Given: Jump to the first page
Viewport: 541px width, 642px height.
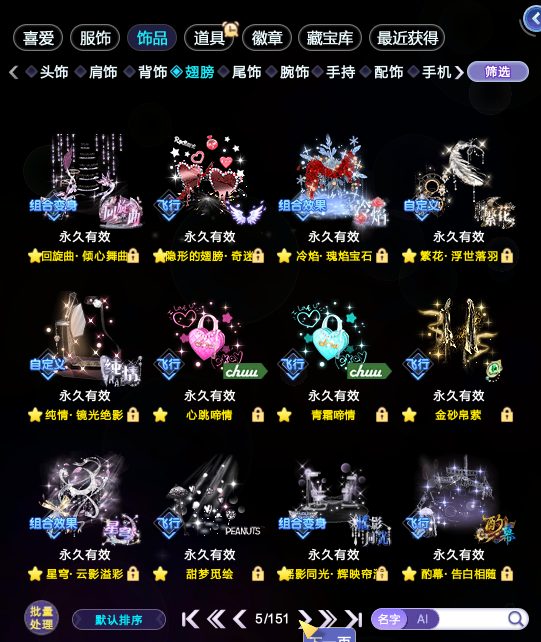Looking at the screenshot, I should (190, 619).
